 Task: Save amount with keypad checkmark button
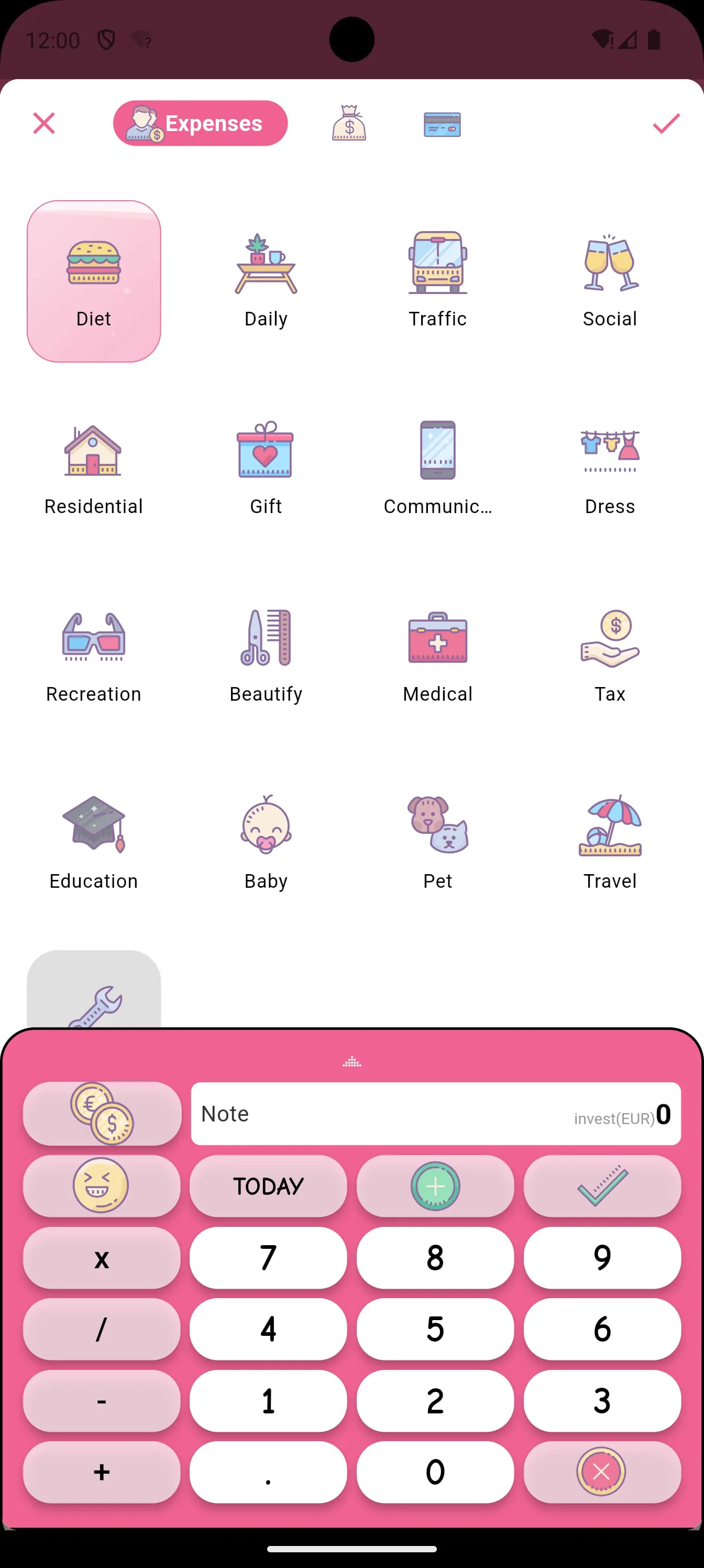(602, 1185)
